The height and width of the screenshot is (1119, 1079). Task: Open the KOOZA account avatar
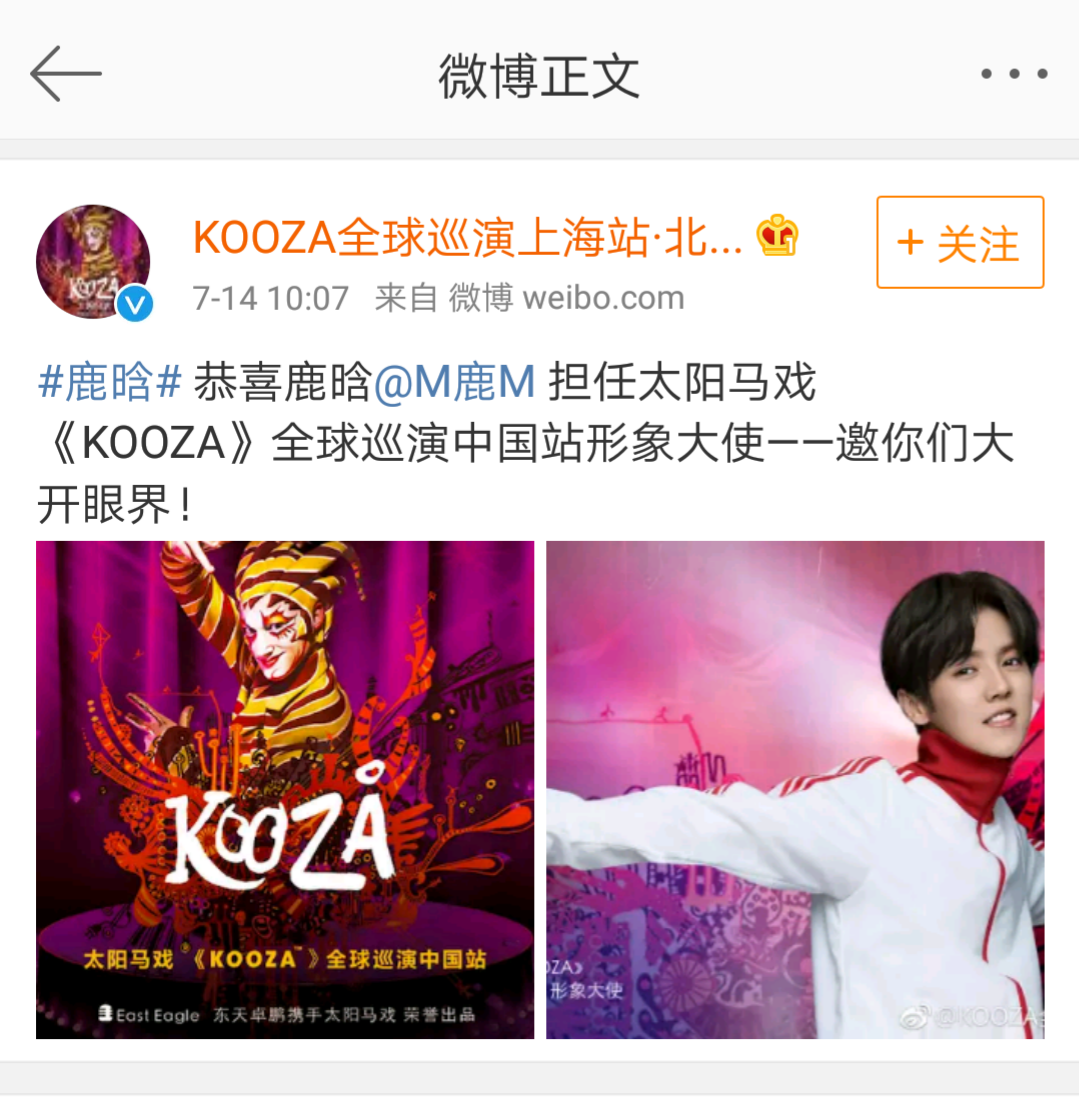pyautogui.click(x=93, y=262)
